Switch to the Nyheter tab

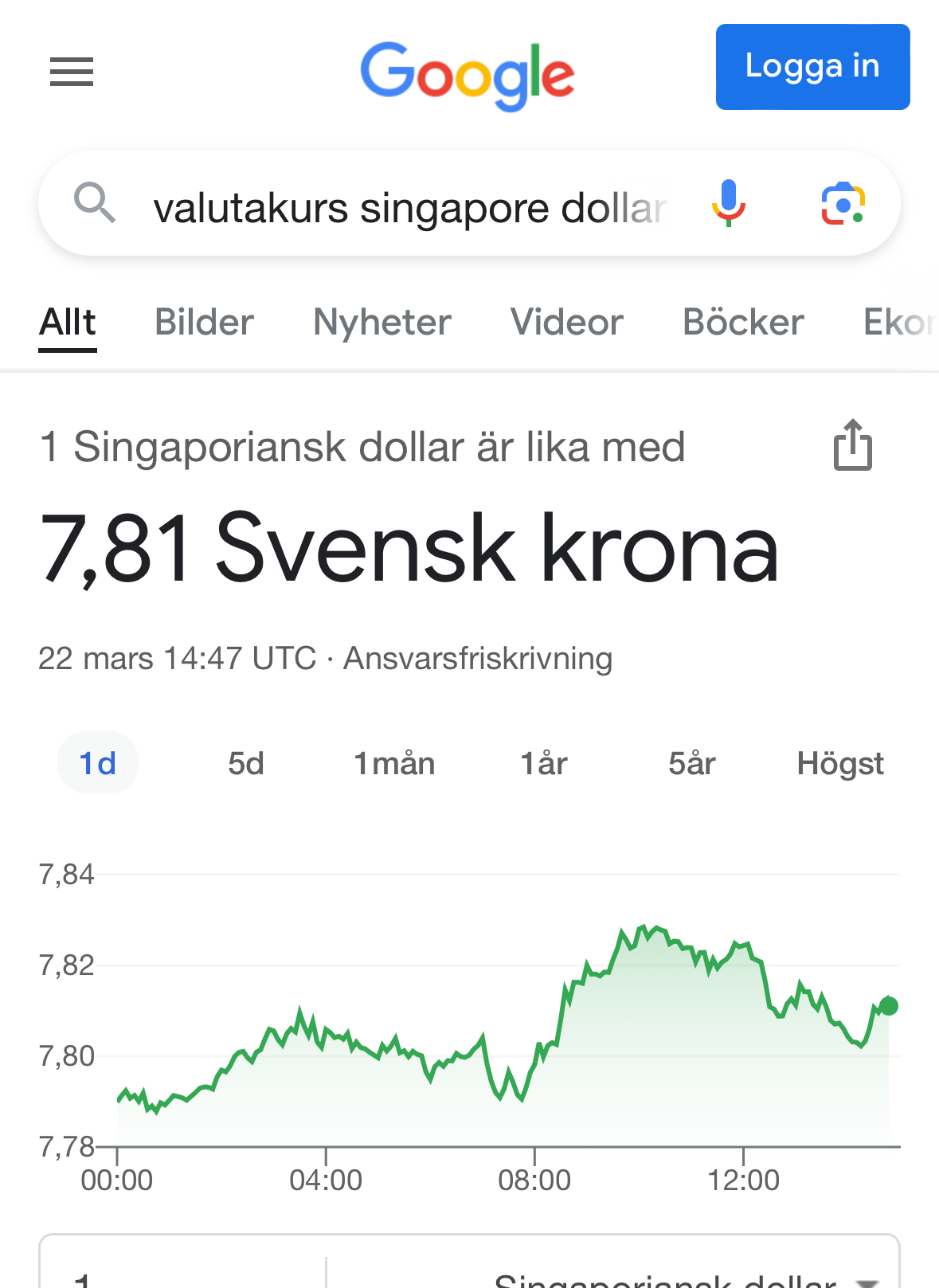coord(382,323)
